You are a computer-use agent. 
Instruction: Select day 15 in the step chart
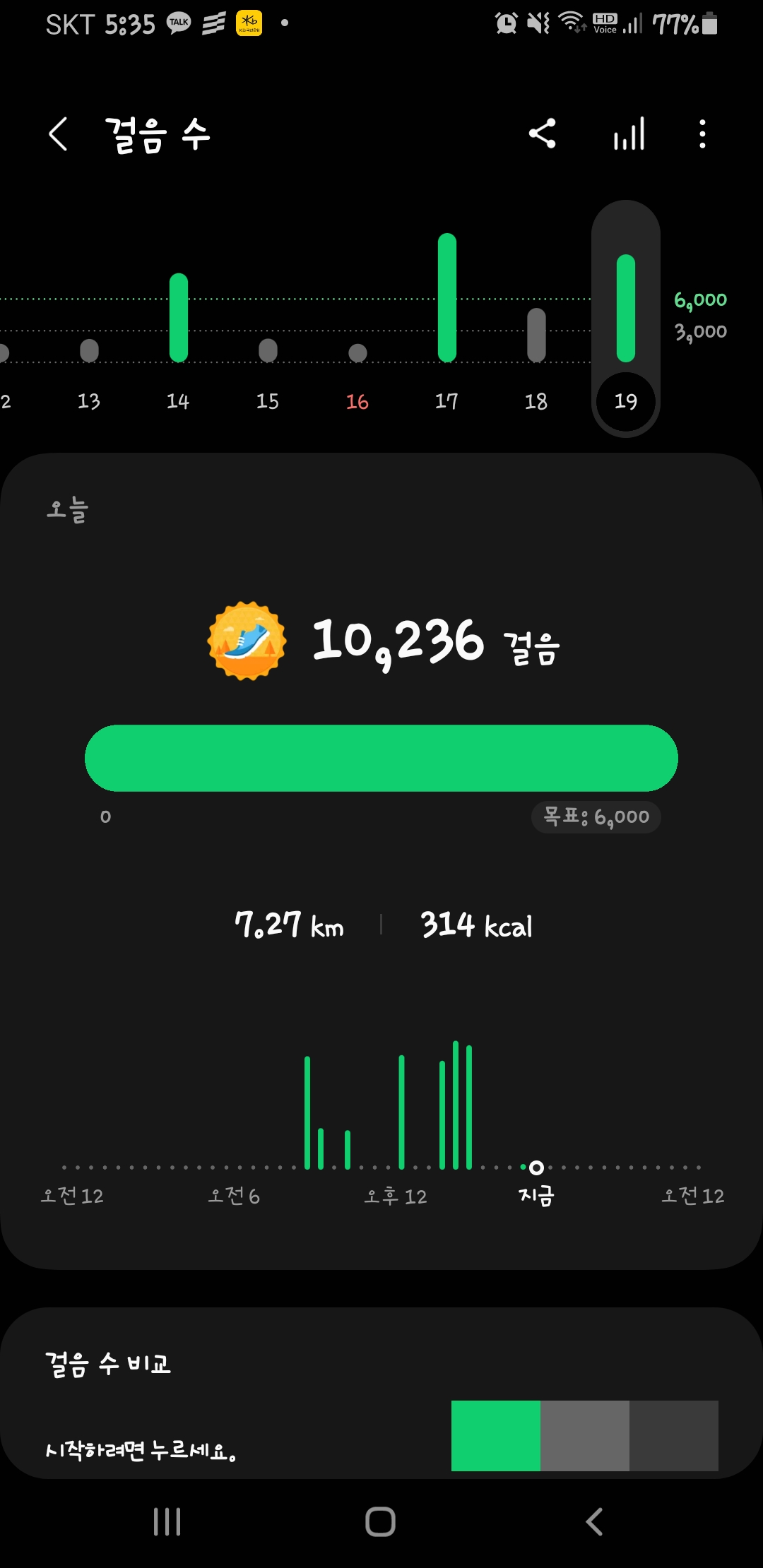pyautogui.click(x=268, y=400)
